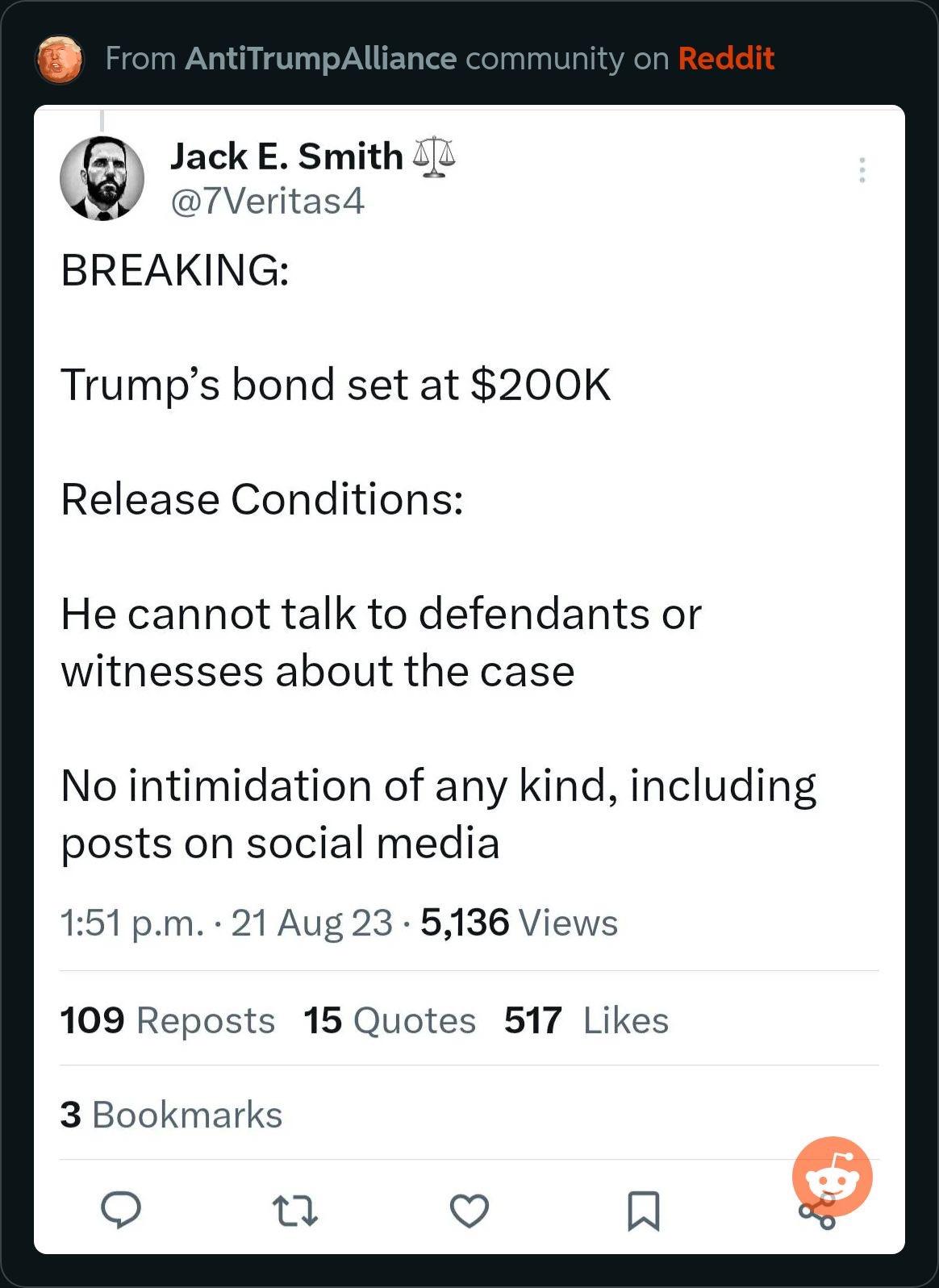Image resolution: width=939 pixels, height=1288 pixels.
Task: Click the scales of justice emoji beside the name
Action: pyautogui.click(x=434, y=158)
